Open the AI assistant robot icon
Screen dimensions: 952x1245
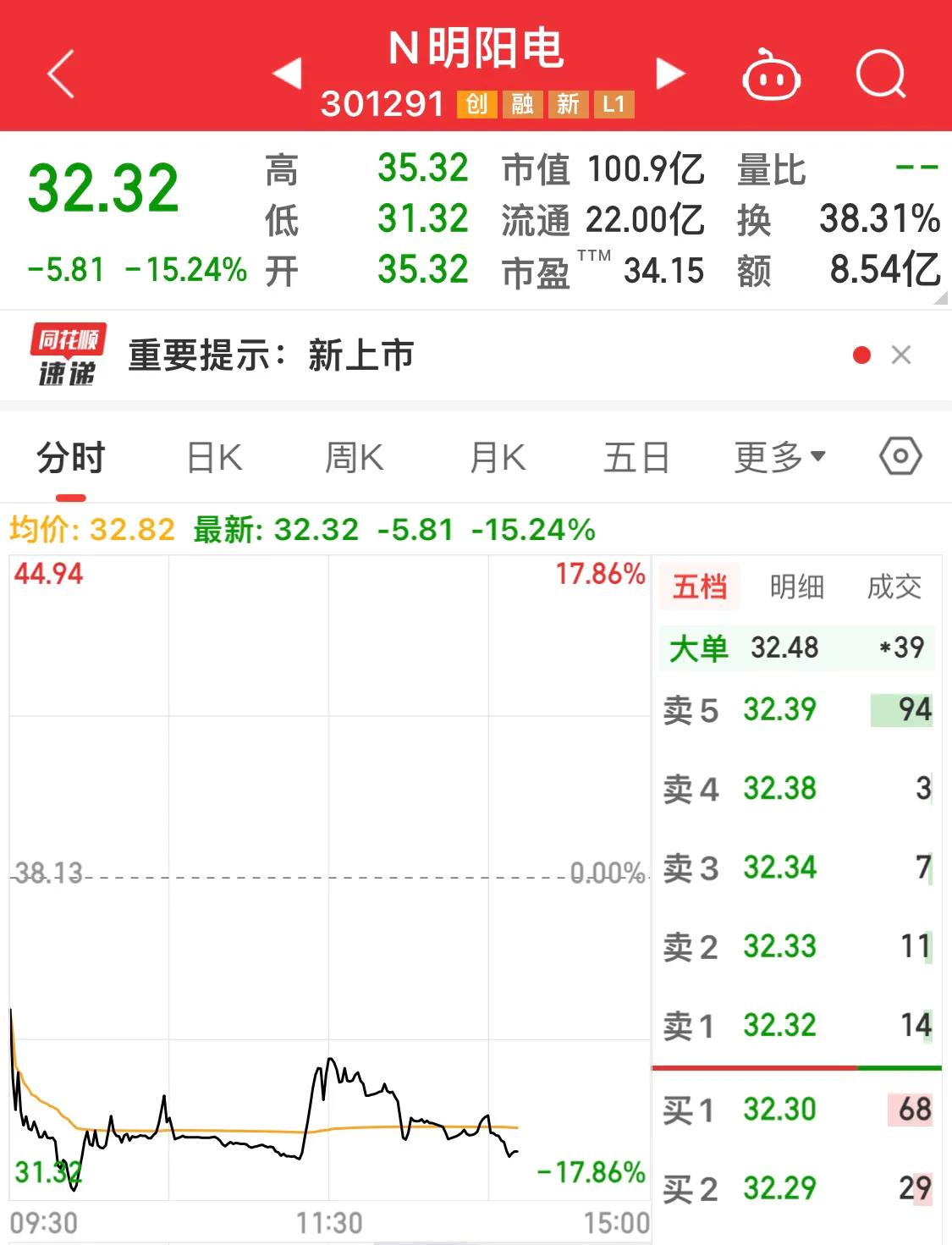tap(773, 76)
